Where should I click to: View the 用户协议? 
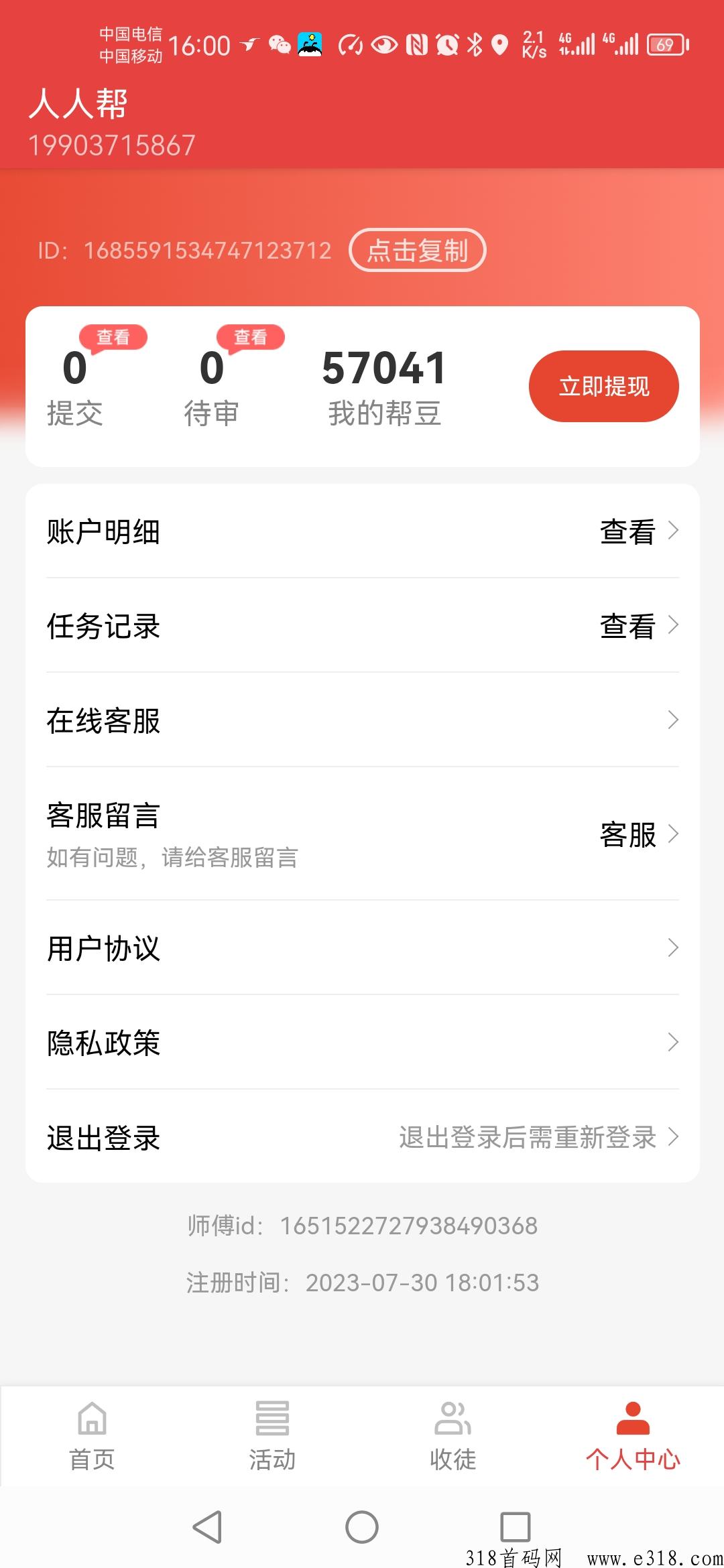(363, 948)
